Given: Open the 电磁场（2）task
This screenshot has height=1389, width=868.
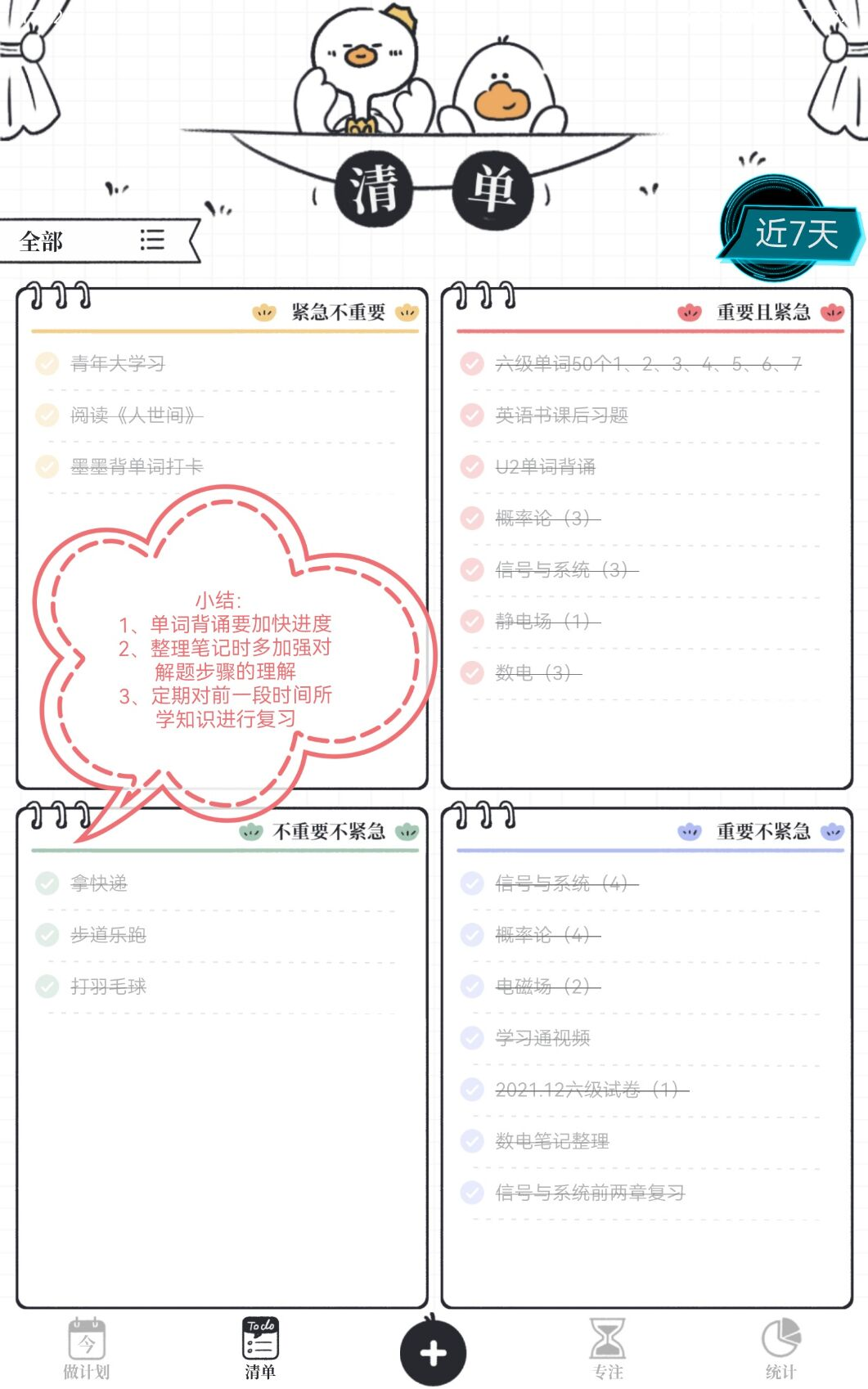Looking at the screenshot, I should click(542, 986).
